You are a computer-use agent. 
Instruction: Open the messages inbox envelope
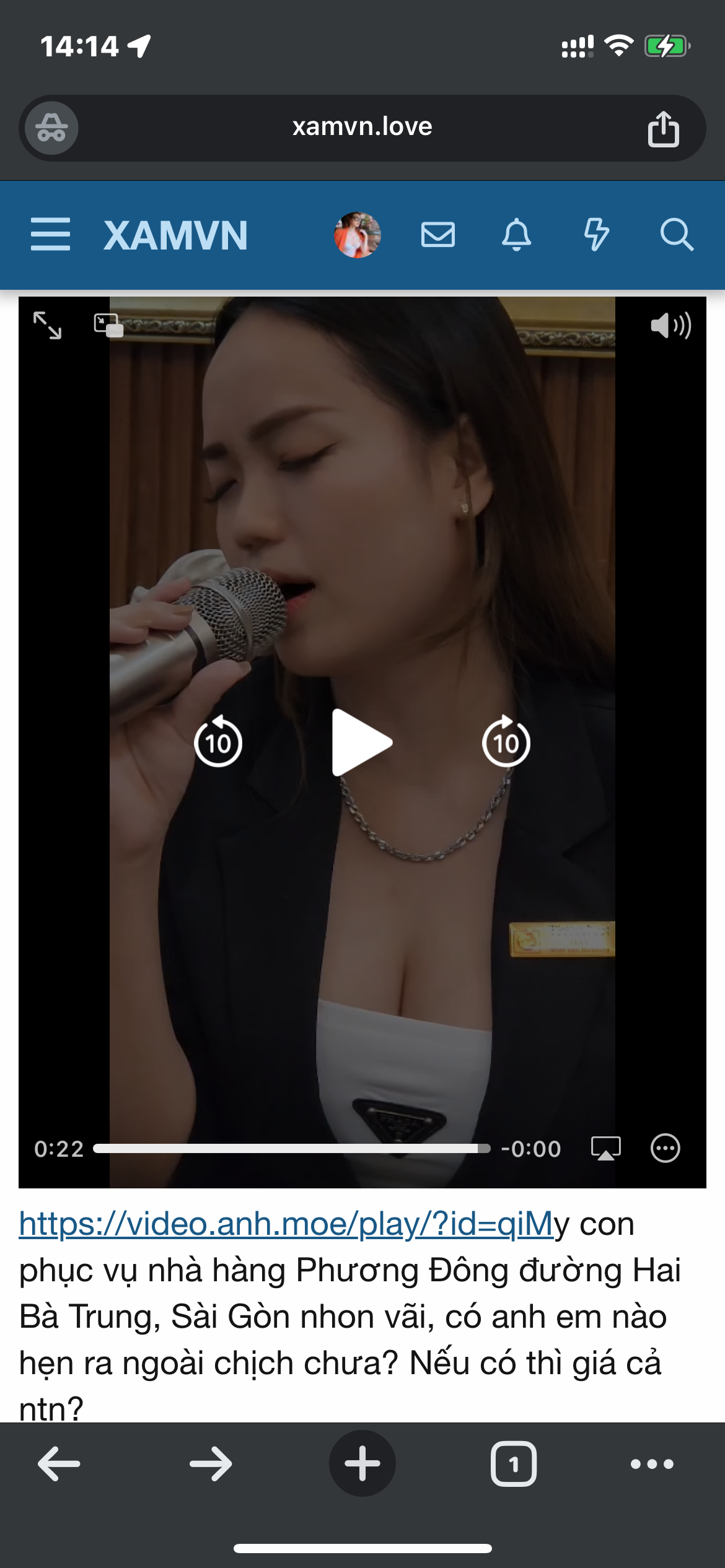(x=438, y=235)
